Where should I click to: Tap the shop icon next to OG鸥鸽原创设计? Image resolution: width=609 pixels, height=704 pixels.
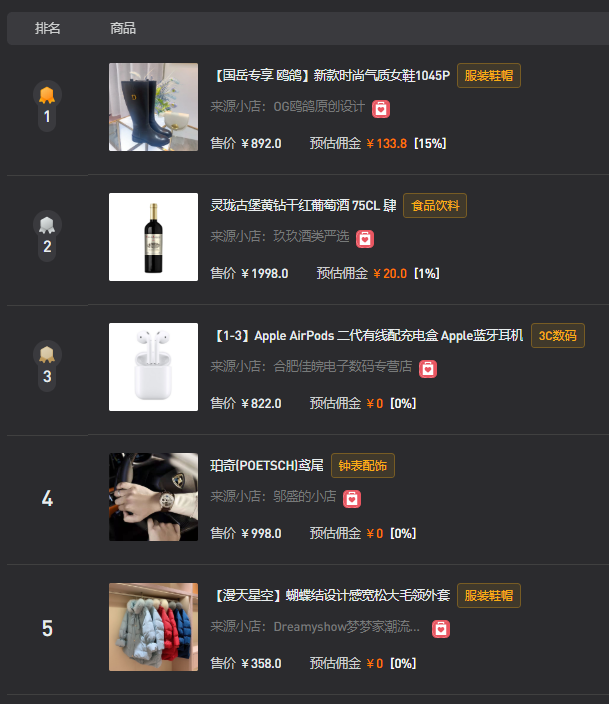click(x=381, y=108)
